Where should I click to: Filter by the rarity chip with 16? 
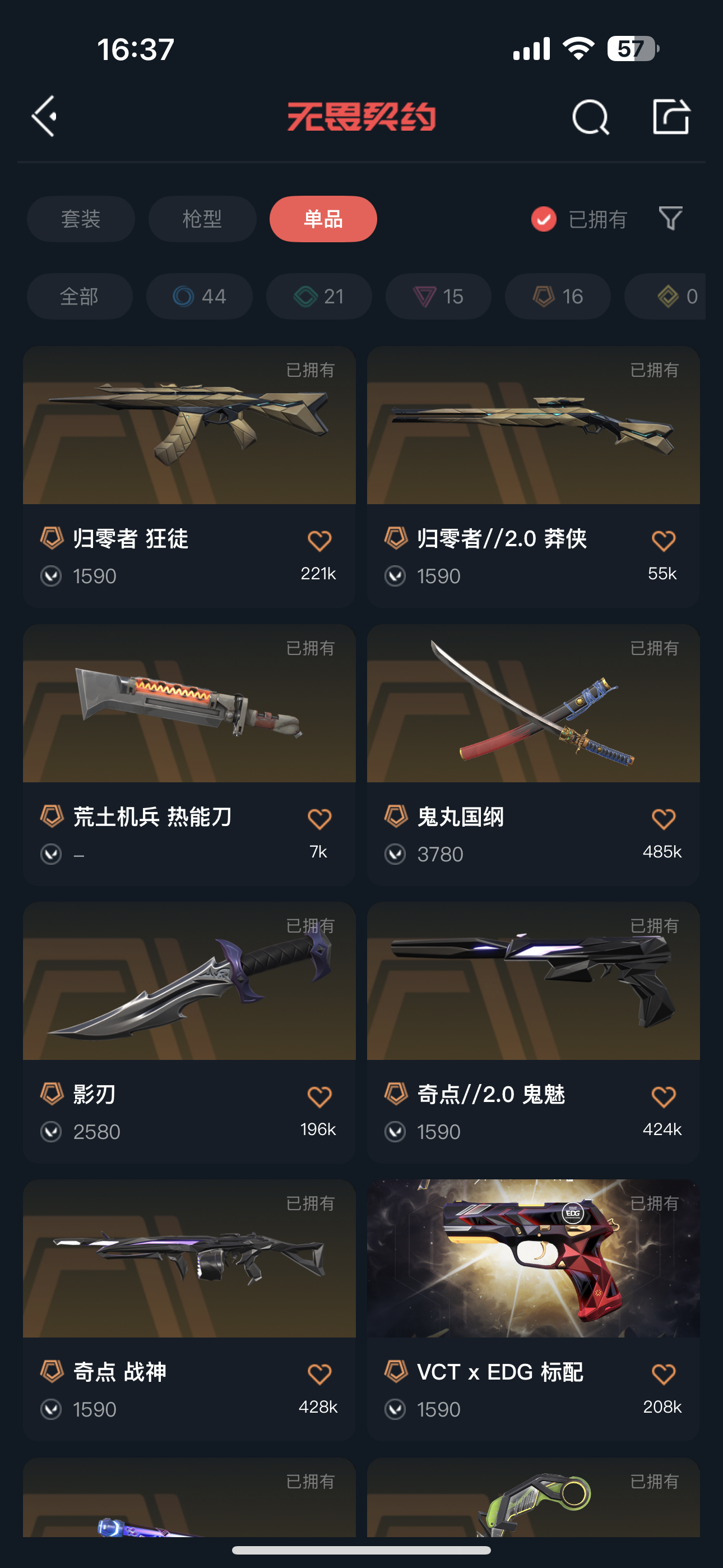[x=558, y=297]
